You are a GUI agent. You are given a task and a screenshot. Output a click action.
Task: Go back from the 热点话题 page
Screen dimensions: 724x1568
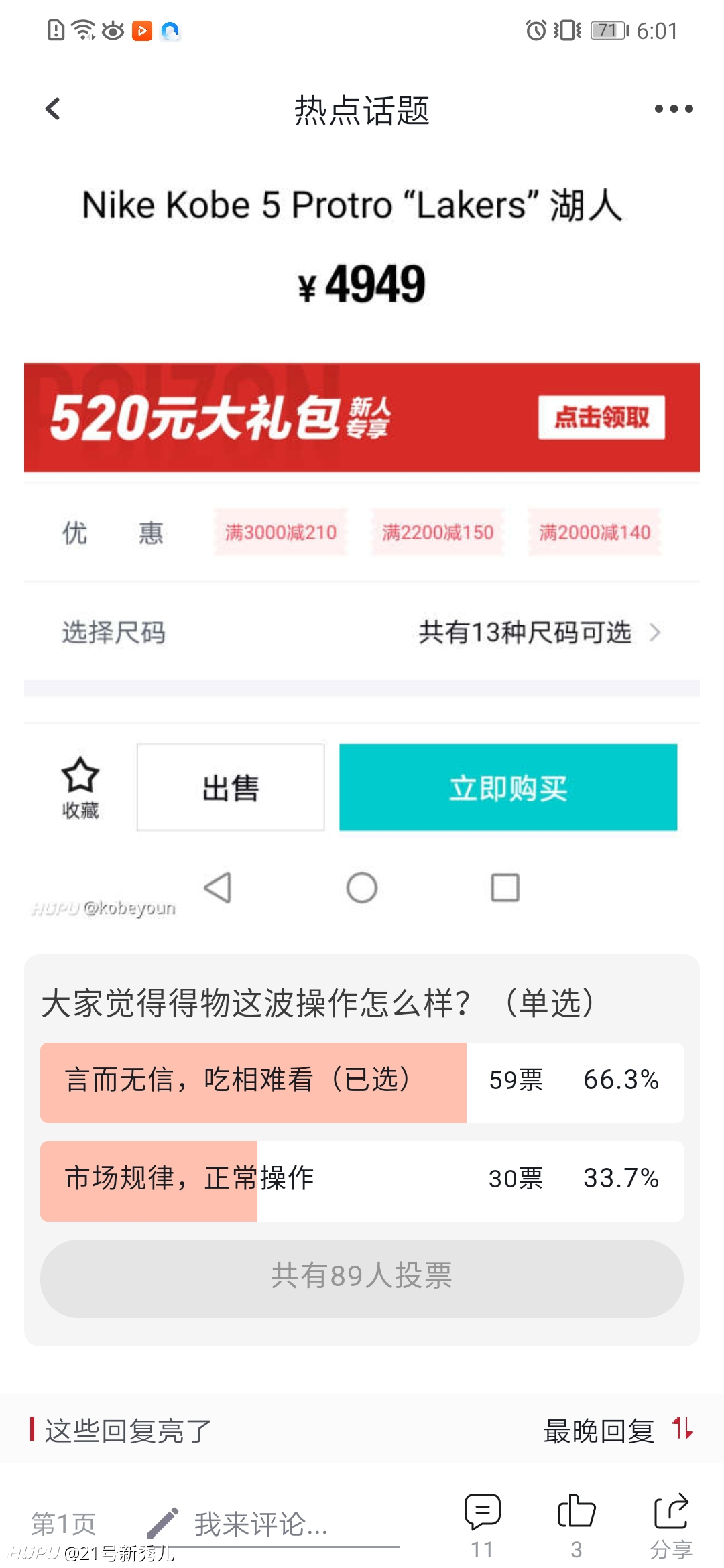[x=53, y=109]
